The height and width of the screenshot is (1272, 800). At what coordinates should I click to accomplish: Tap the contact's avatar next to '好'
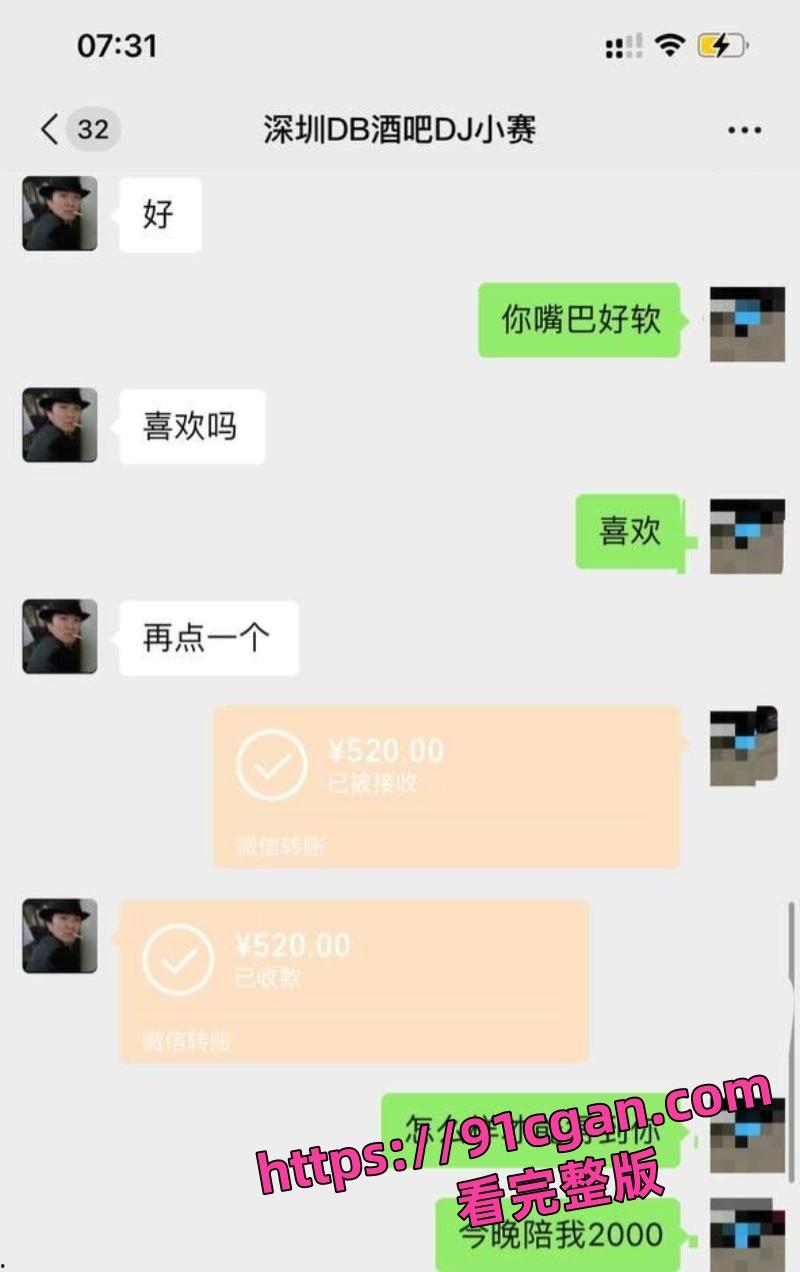click(59, 214)
